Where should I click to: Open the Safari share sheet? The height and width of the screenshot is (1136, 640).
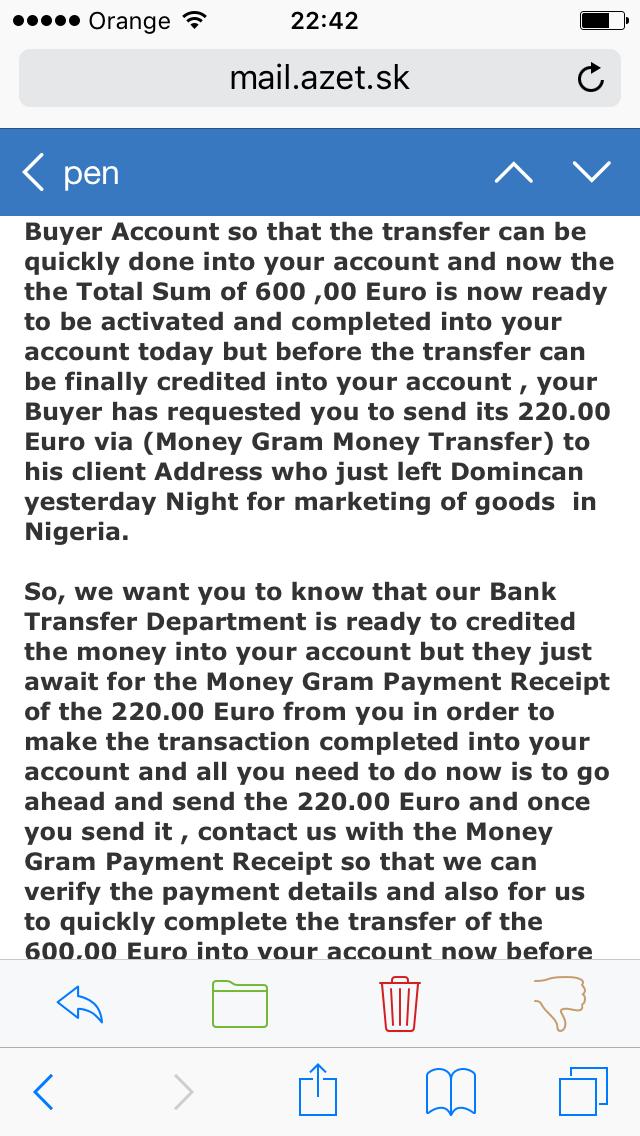(318, 1088)
